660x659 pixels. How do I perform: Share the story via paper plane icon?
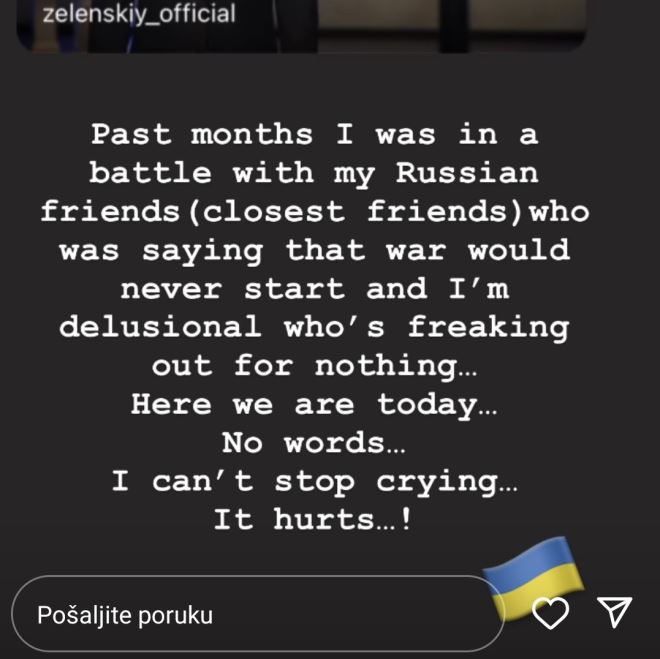click(615, 612)
